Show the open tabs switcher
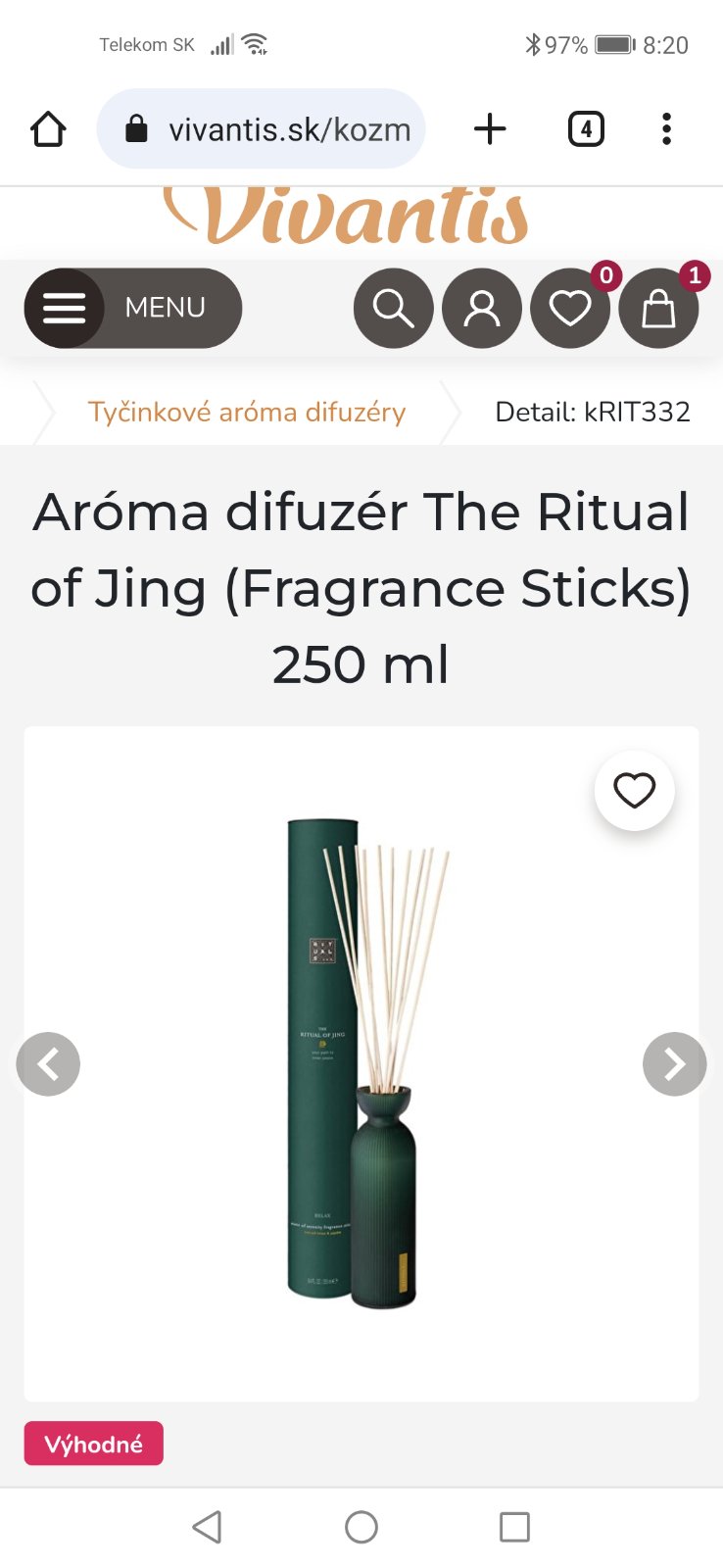This screenshot has height=1568, width=723. click(586, 129)
